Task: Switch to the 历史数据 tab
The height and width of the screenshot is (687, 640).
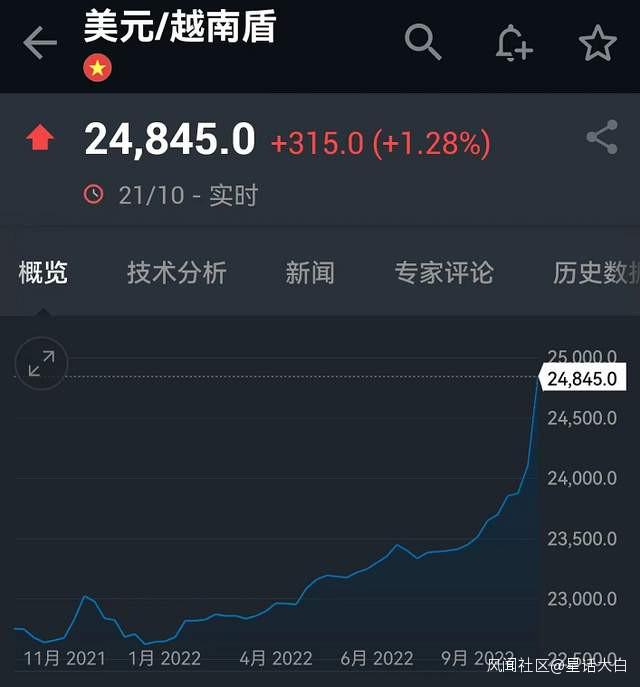Action: pyautogui.click(x=596, y=272)
